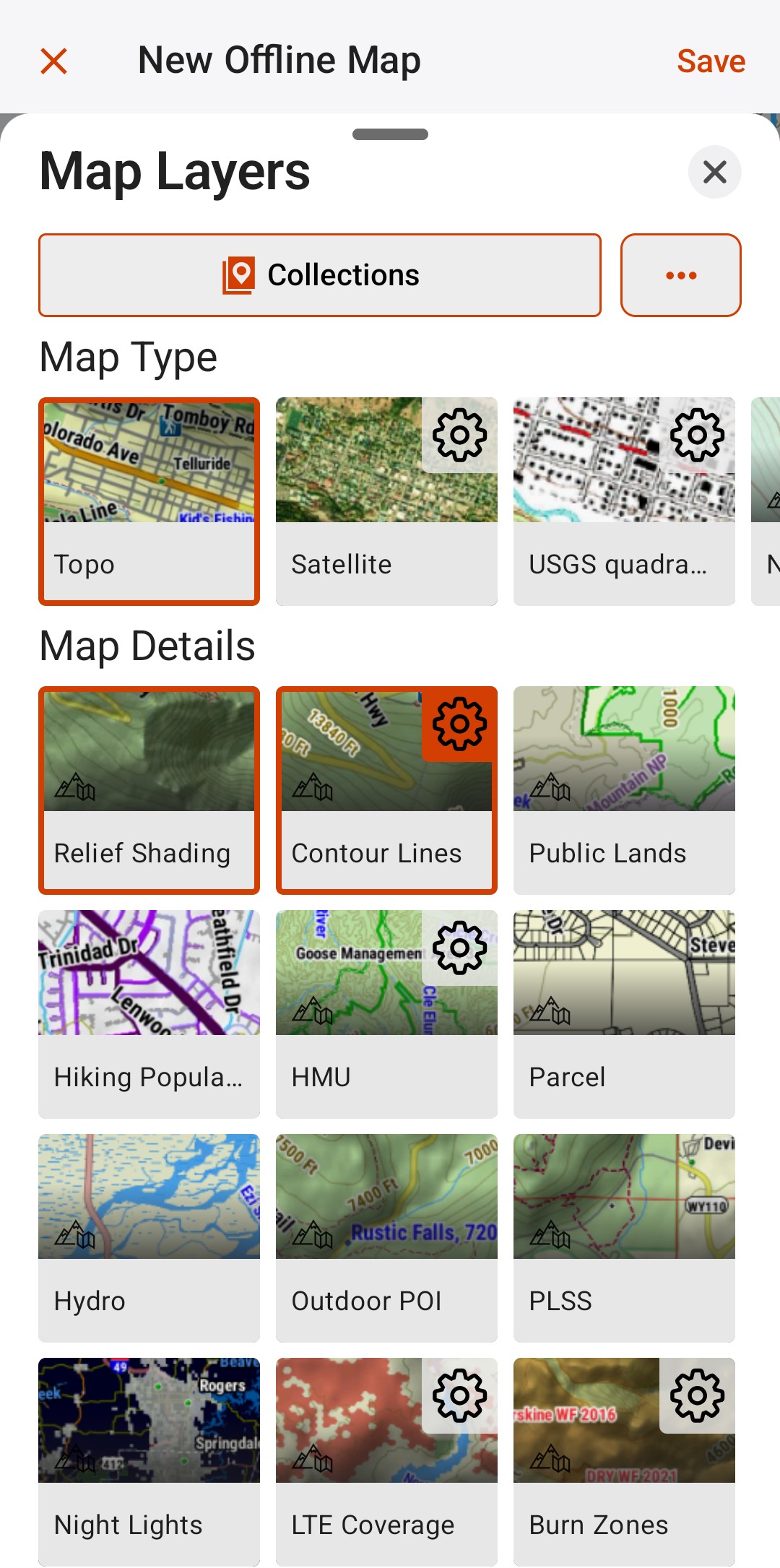Save the offline map

pyautogui.click(x=710, y=61)
